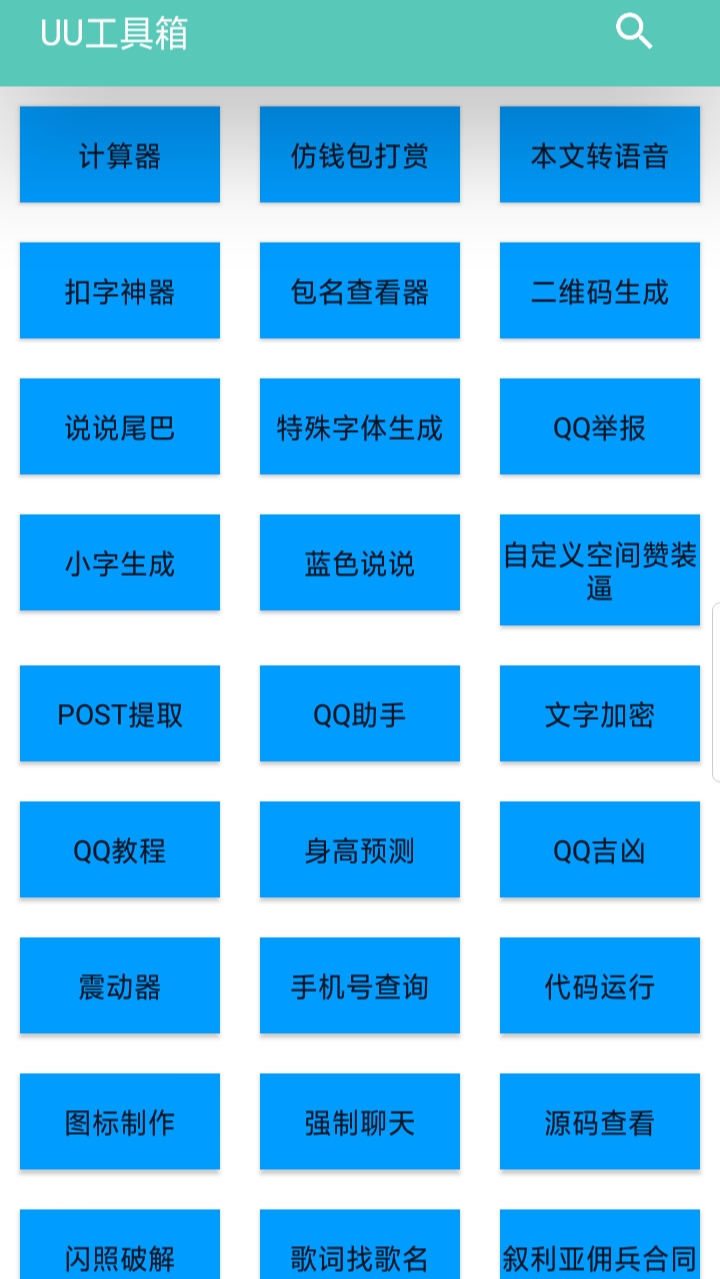720x1279 pixels.
Task: Open the POST提取 extraction tool
Action: point(119,714)
